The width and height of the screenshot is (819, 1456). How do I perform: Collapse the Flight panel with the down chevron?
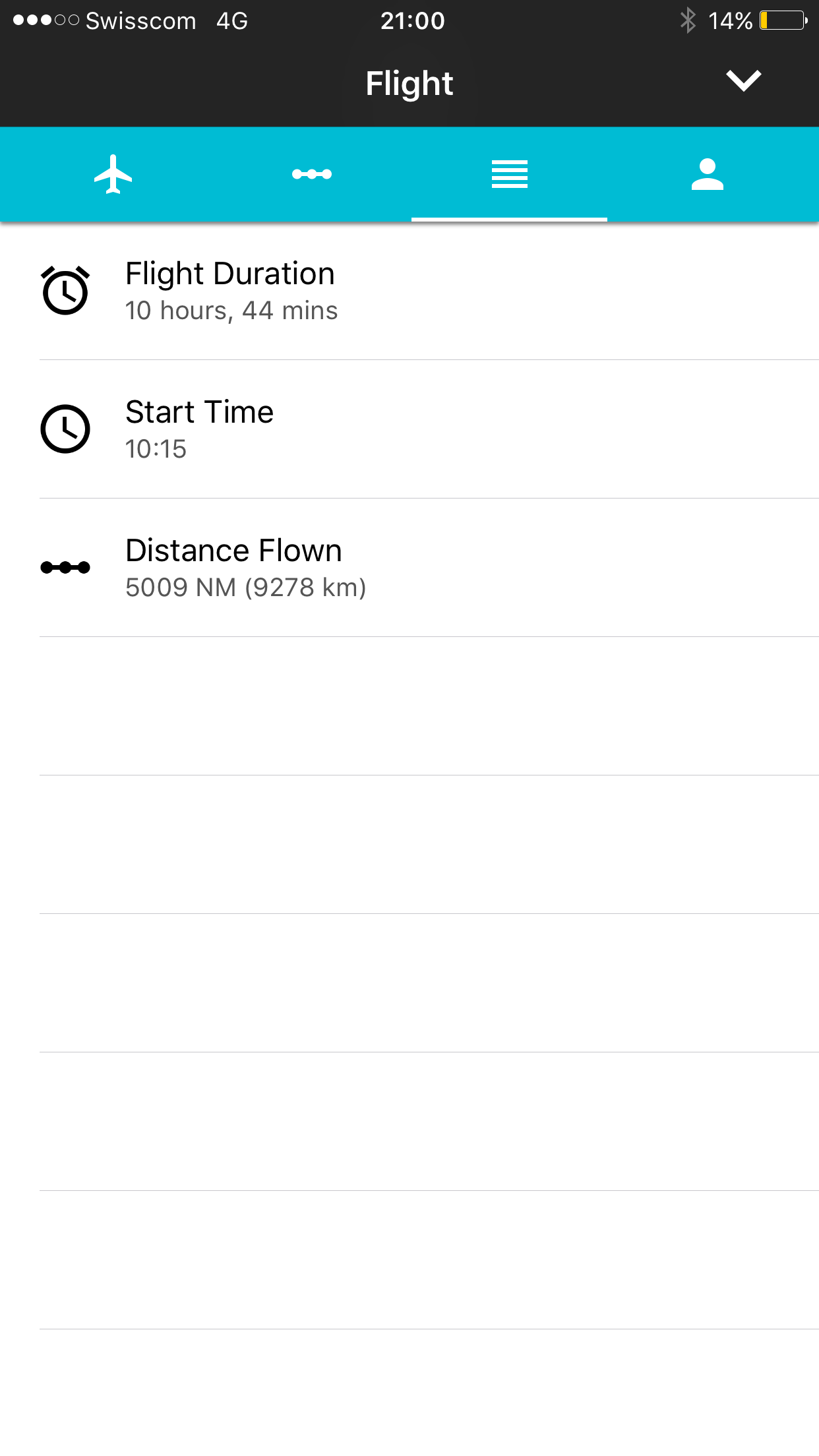click(x=743, y=81)
